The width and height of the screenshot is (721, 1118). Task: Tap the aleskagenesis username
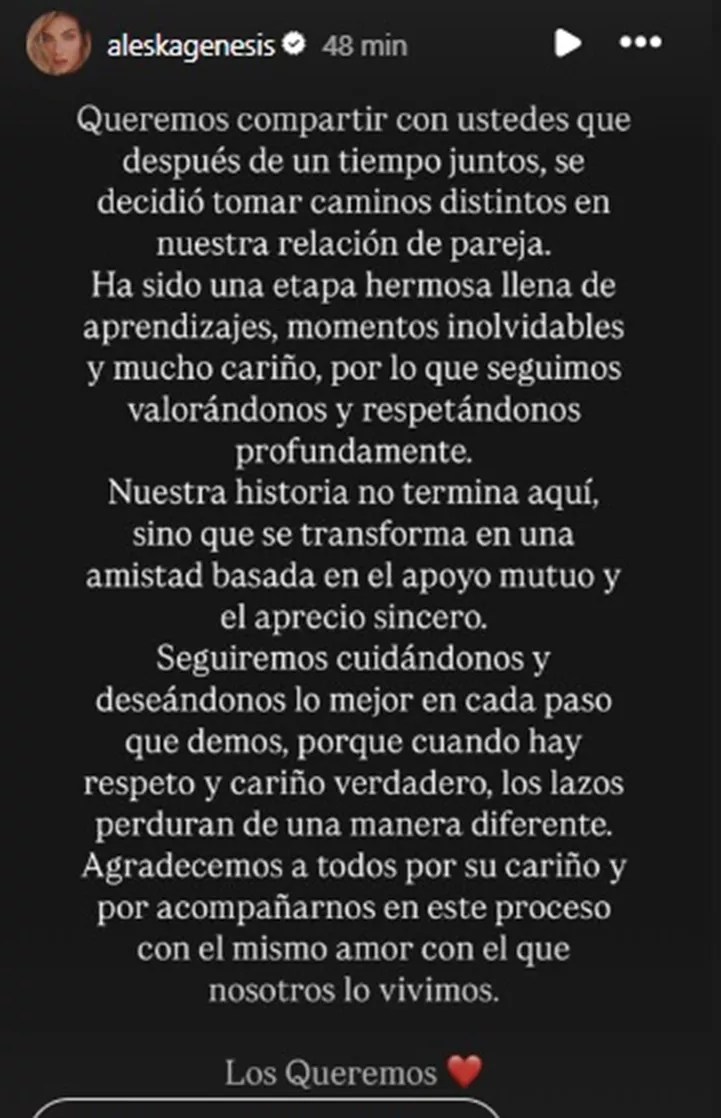pyautogui.click(x=191, y=45)
